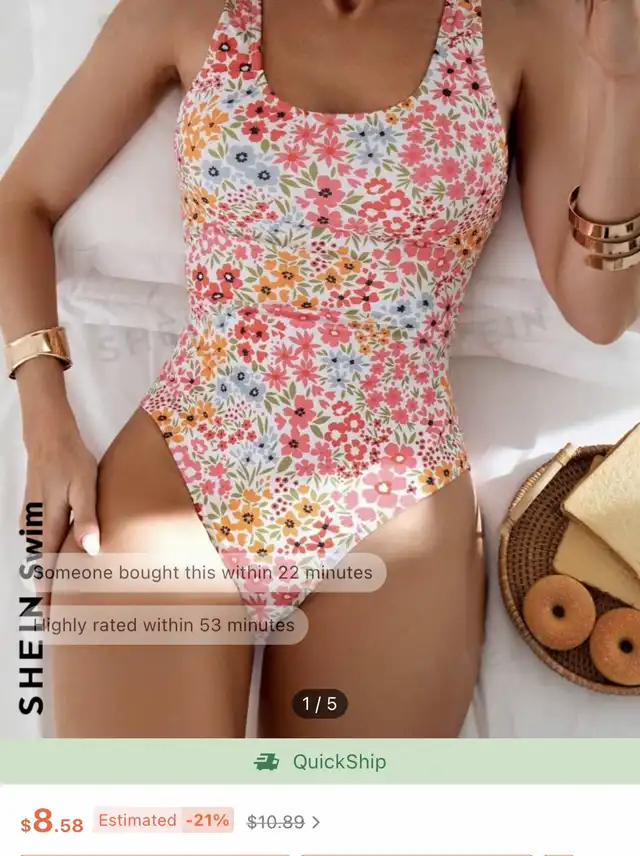Open the product photo in full view
Image resolution: width=640 pixels, height=856 pixels.
(x=320, y=300)
